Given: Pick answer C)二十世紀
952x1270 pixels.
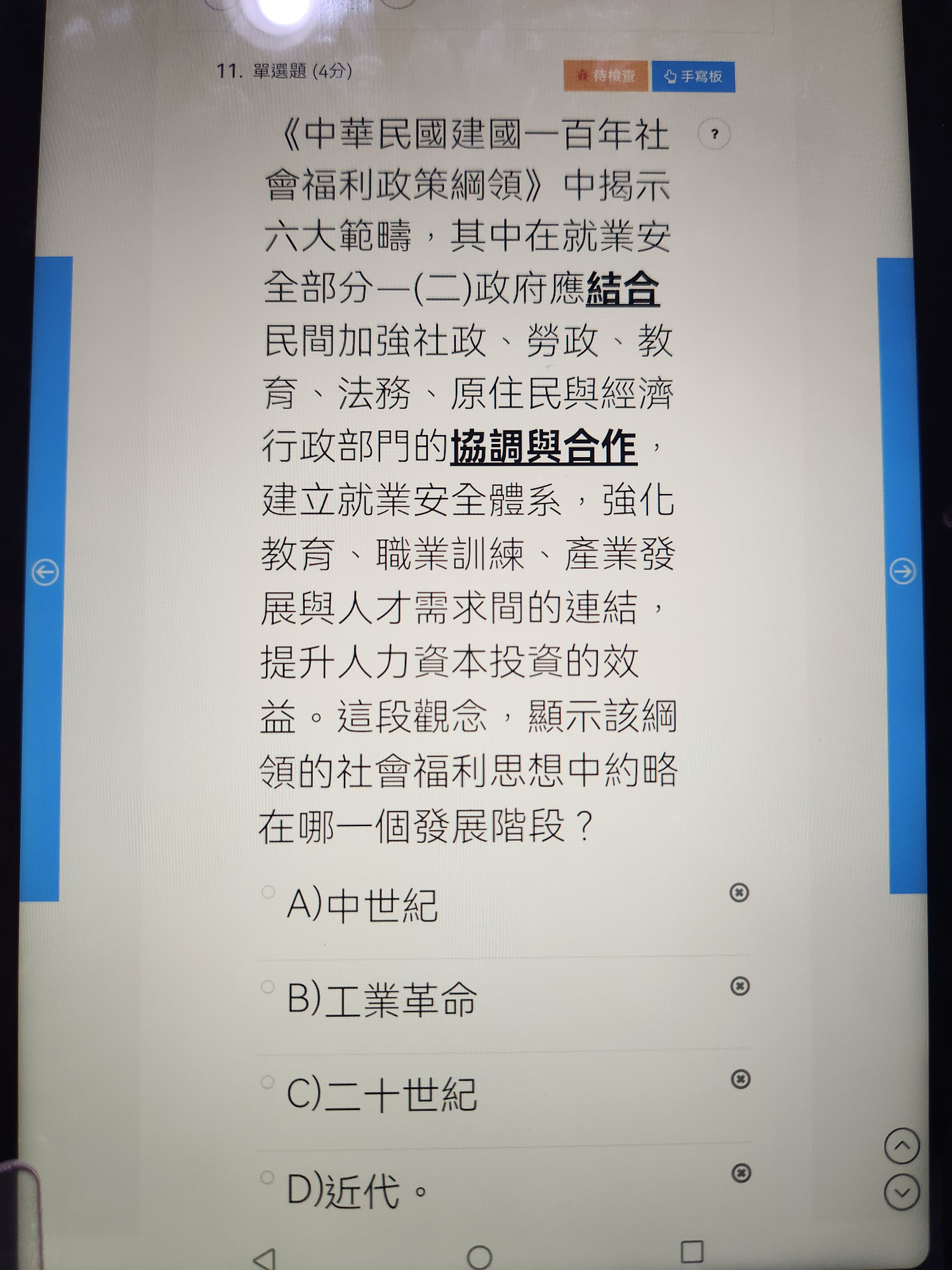Looking at the screenshot, I should point(268,1081).
